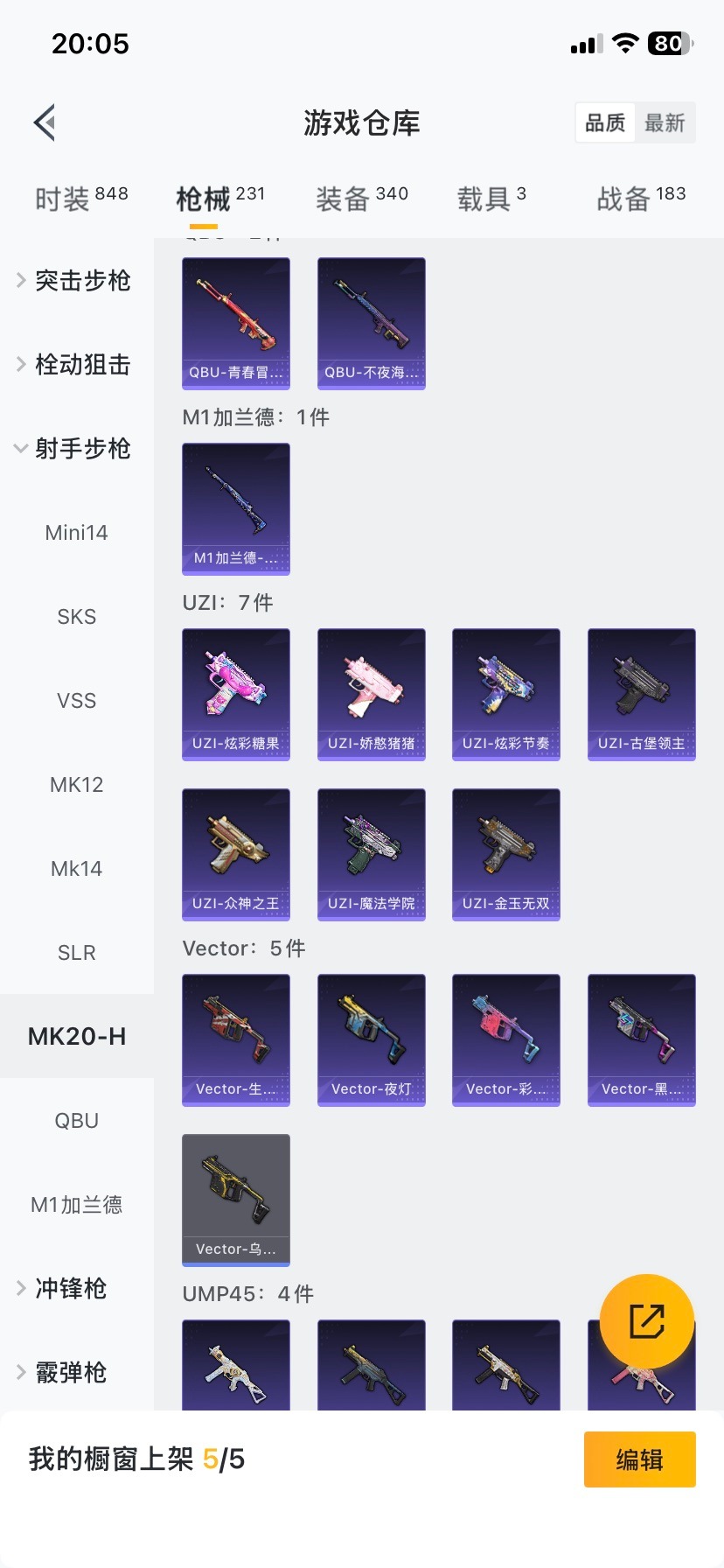View the UZI-金玉无双 skin
Screen dimensions: 724x1568
(x=505, y=854)
